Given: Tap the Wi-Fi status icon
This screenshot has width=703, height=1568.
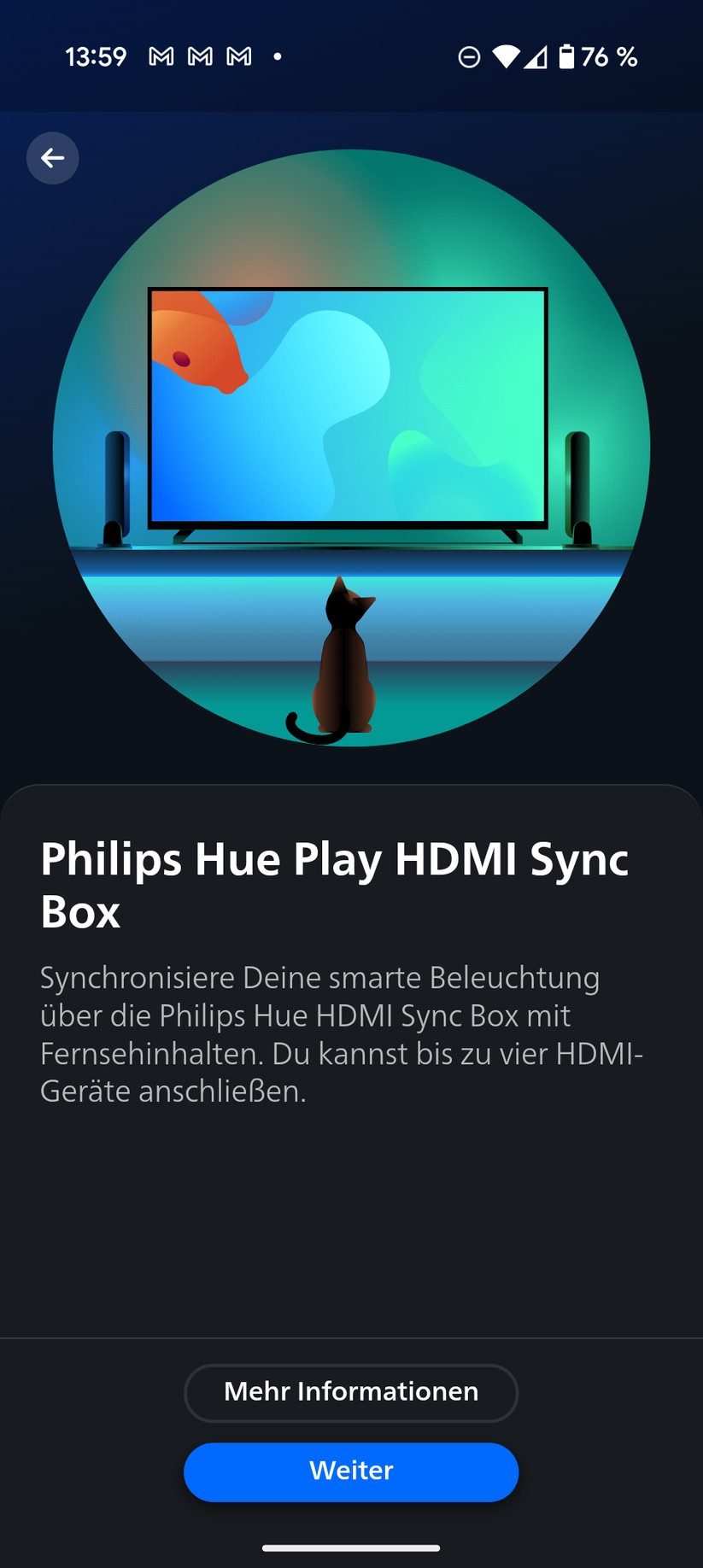Looking at the screenshot, I should point(506,56).
